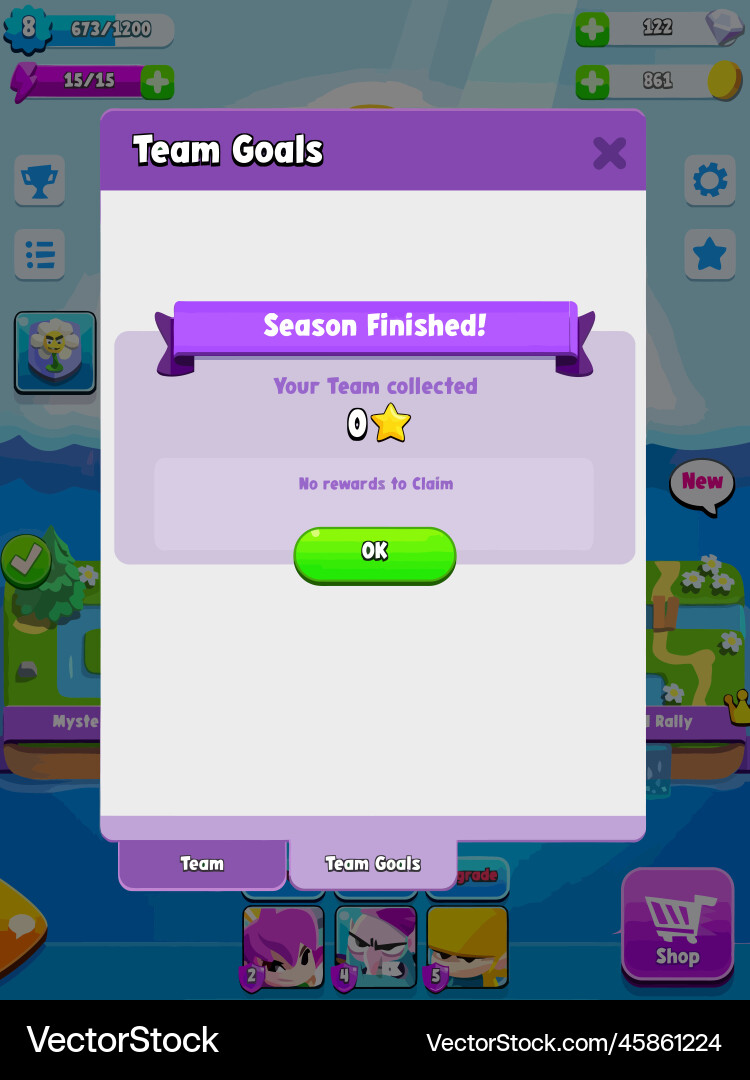Close the Team Goals dialog
Image resolution: width=750 pixels, height=1080 pixels.
tap(610, 152)
